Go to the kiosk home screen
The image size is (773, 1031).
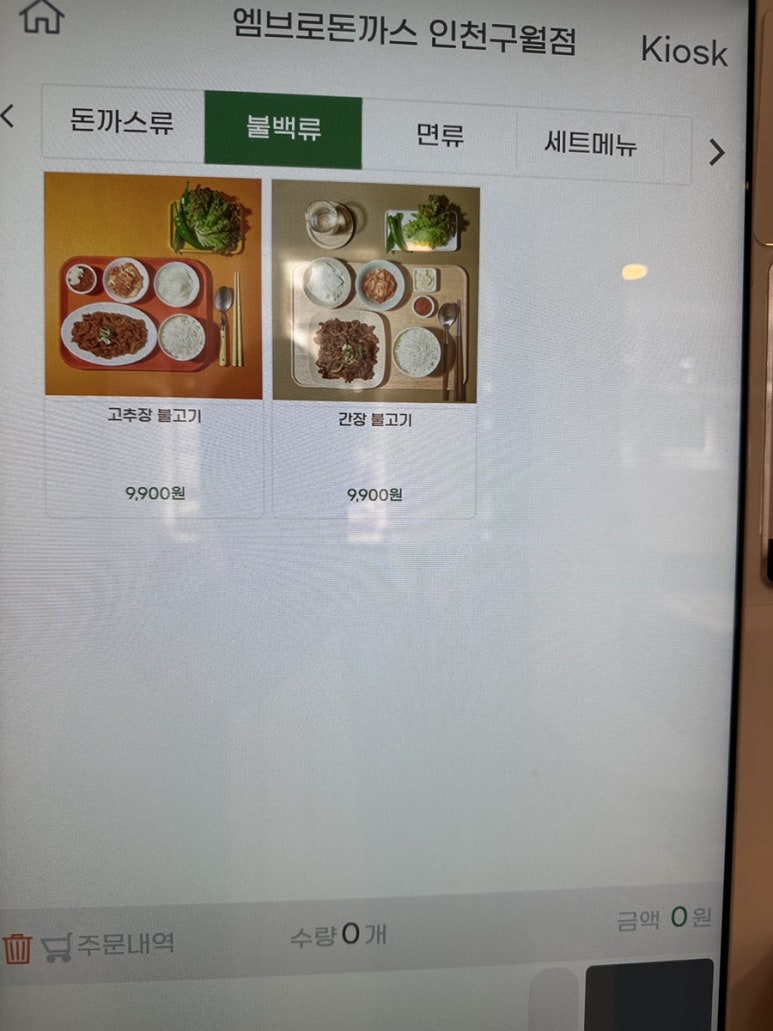tap(41, 18)
